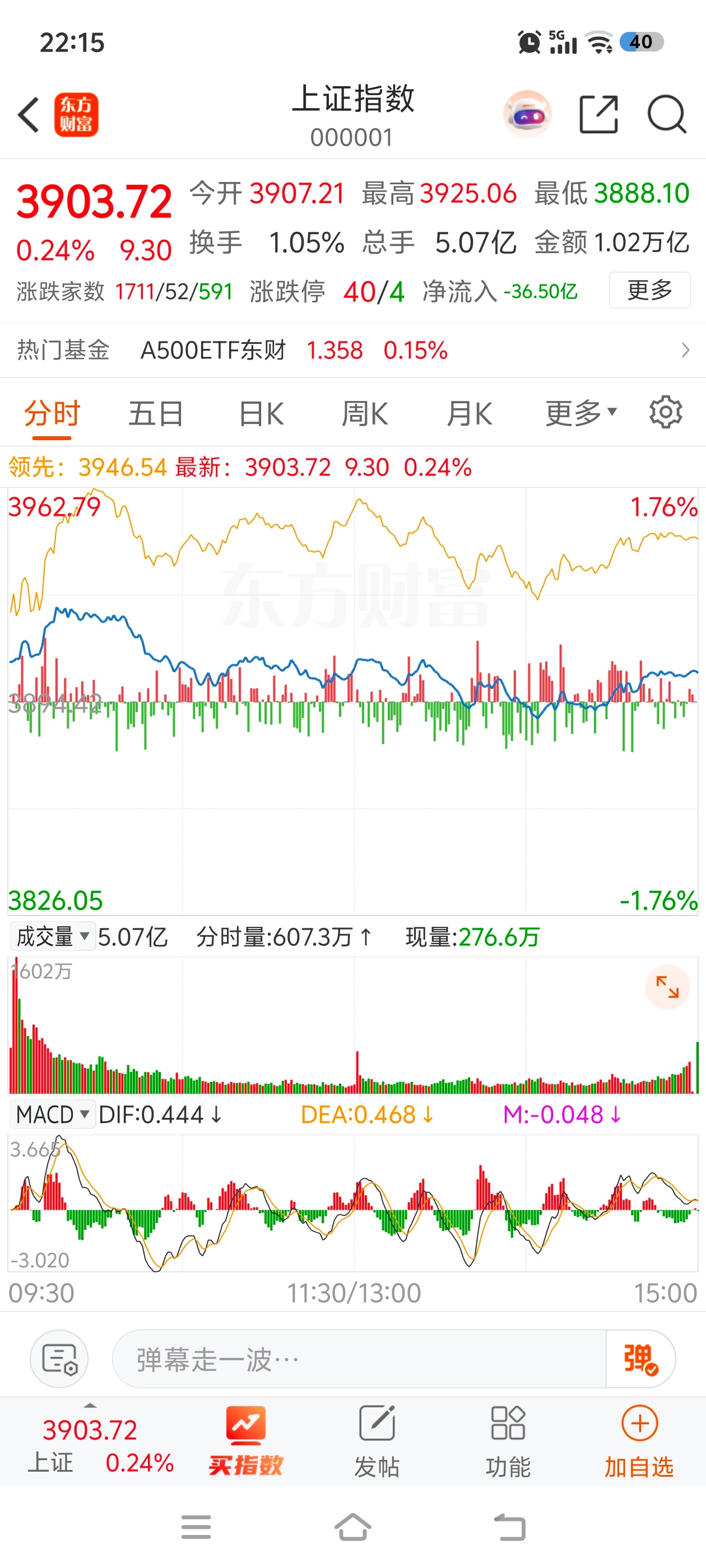Switch to the 月K chart tab
Image resolution: width=706 pixels, height=1568 pixels.
[x=468, y=414]
